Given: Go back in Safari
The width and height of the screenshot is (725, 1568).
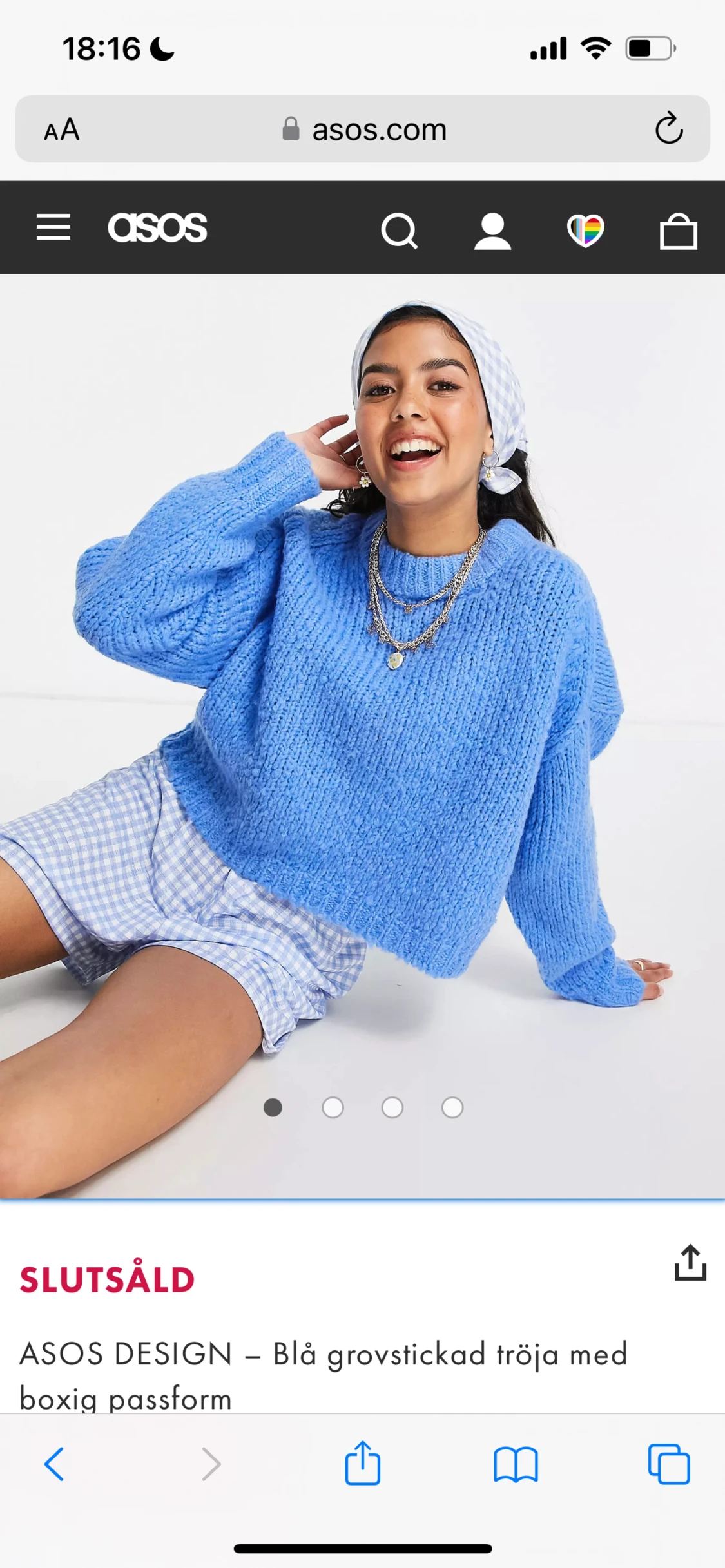Looking at the screenshot, I should pyautogui.click(x=54, y=1464).
